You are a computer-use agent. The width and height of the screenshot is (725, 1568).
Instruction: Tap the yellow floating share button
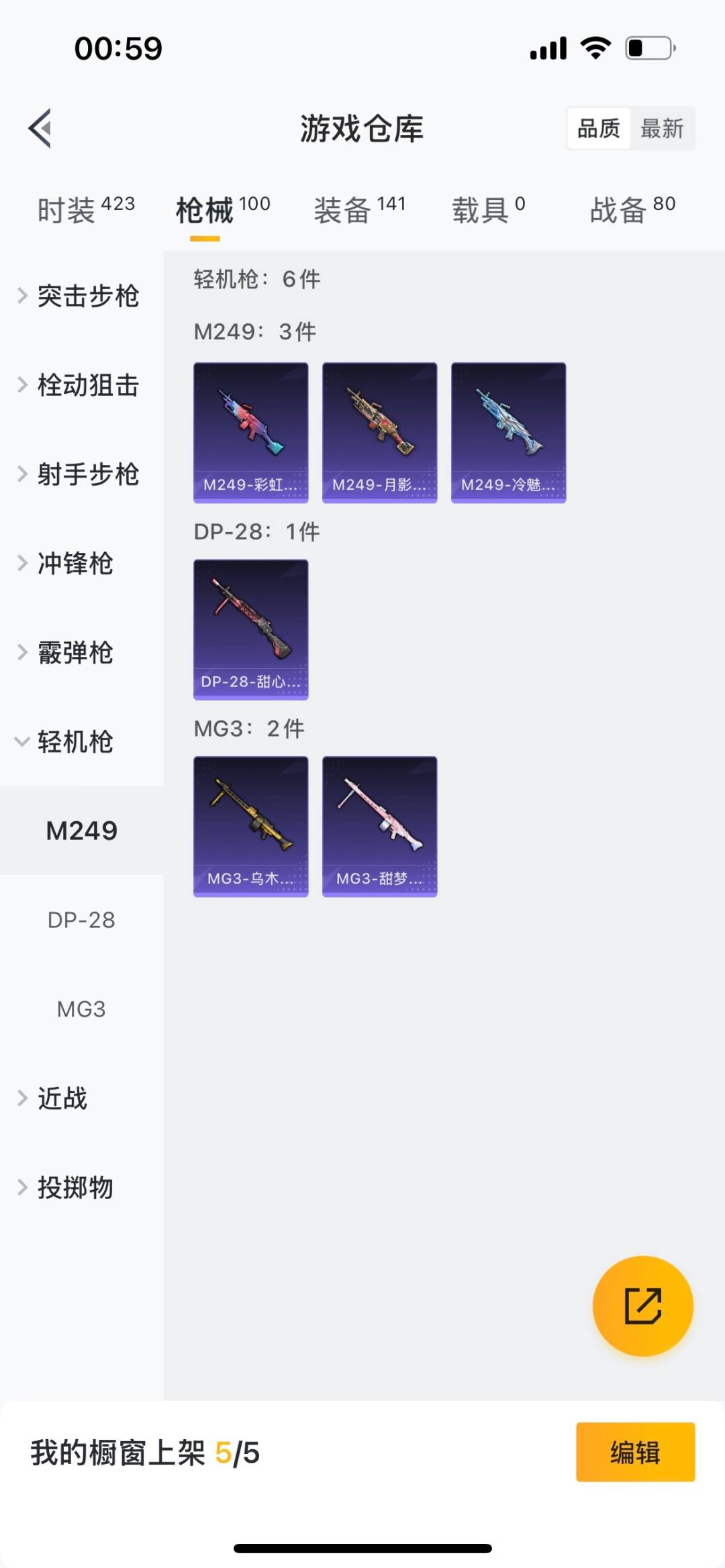643,1306
